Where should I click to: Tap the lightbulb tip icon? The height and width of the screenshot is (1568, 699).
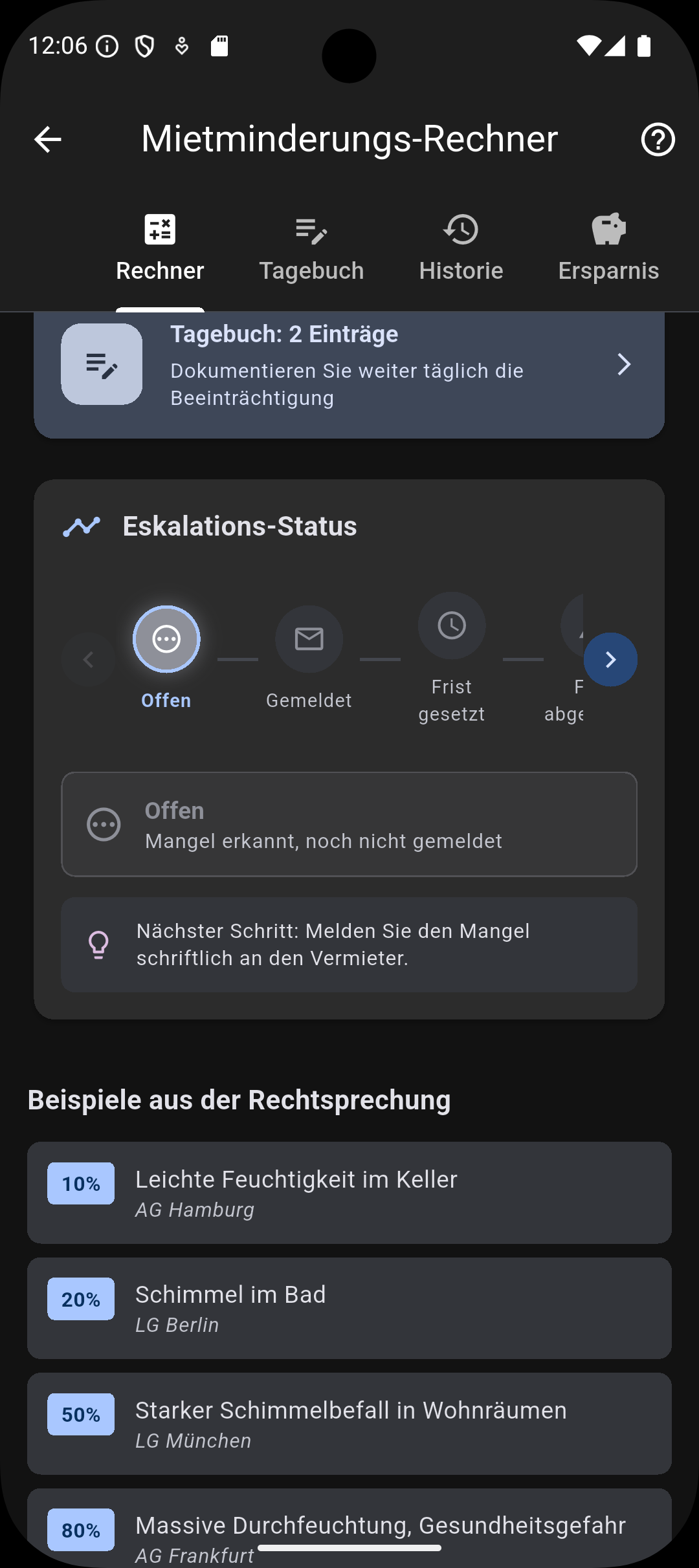(x=98, y=944)
